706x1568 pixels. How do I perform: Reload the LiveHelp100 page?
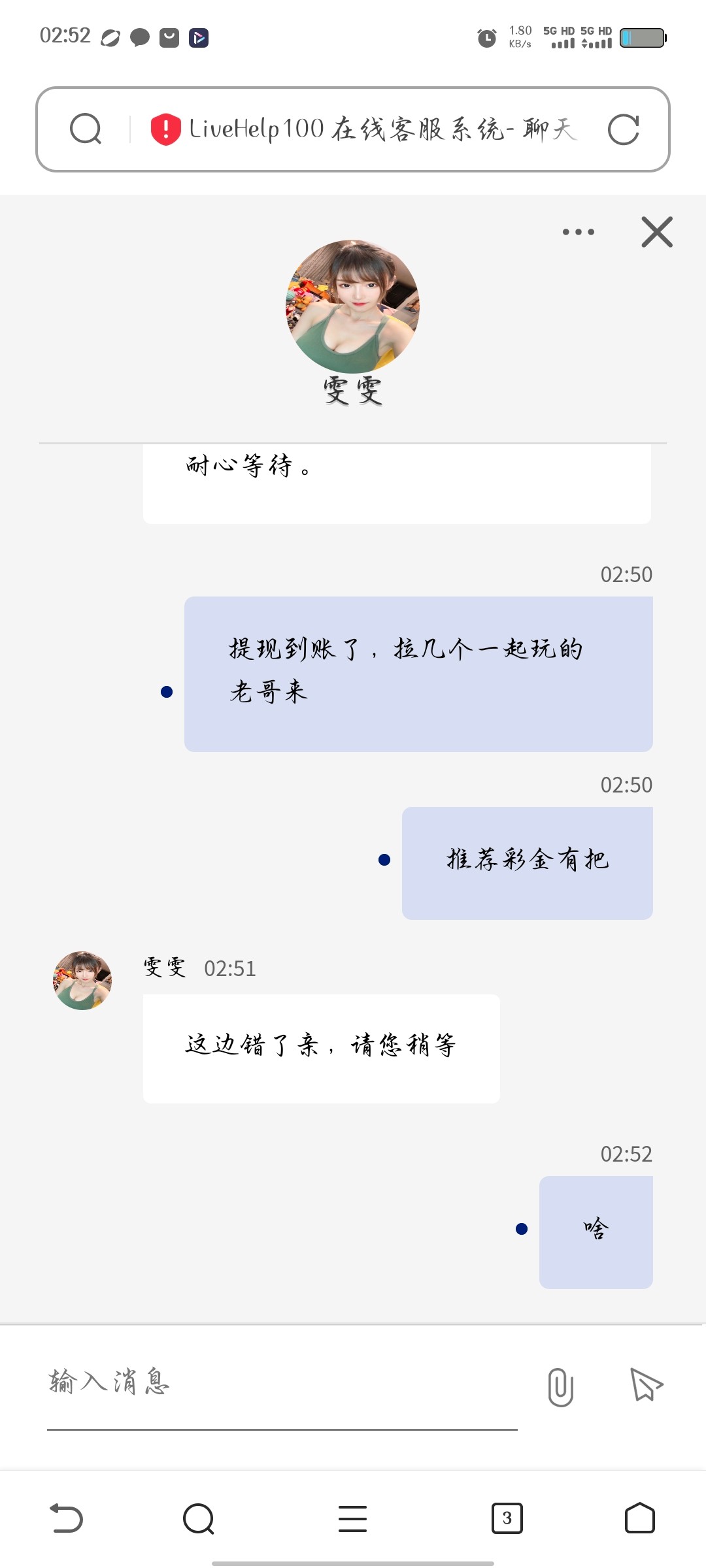623,129
